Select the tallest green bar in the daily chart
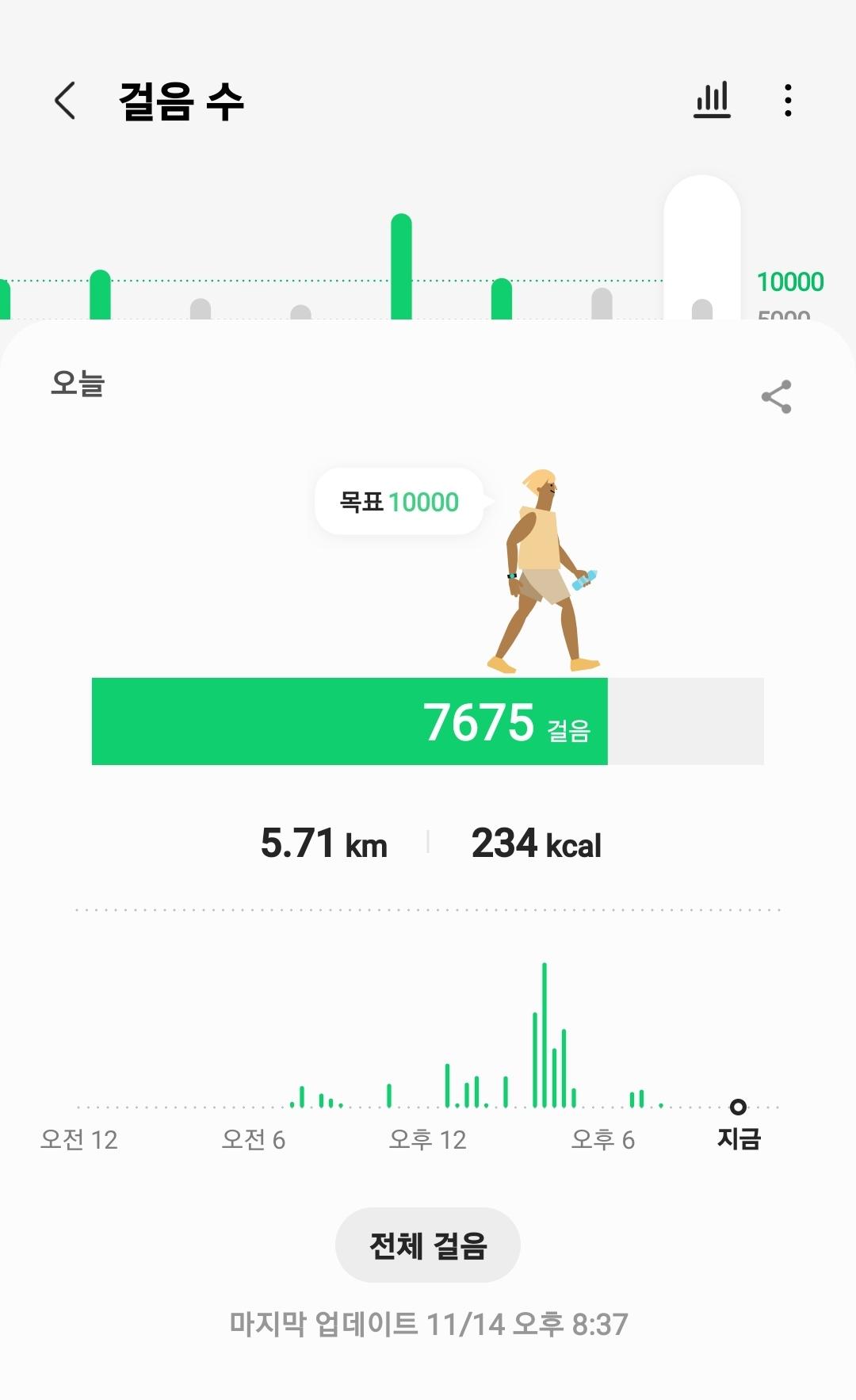The width and height of the screenshot is (856, 1400). pos(402,267)
